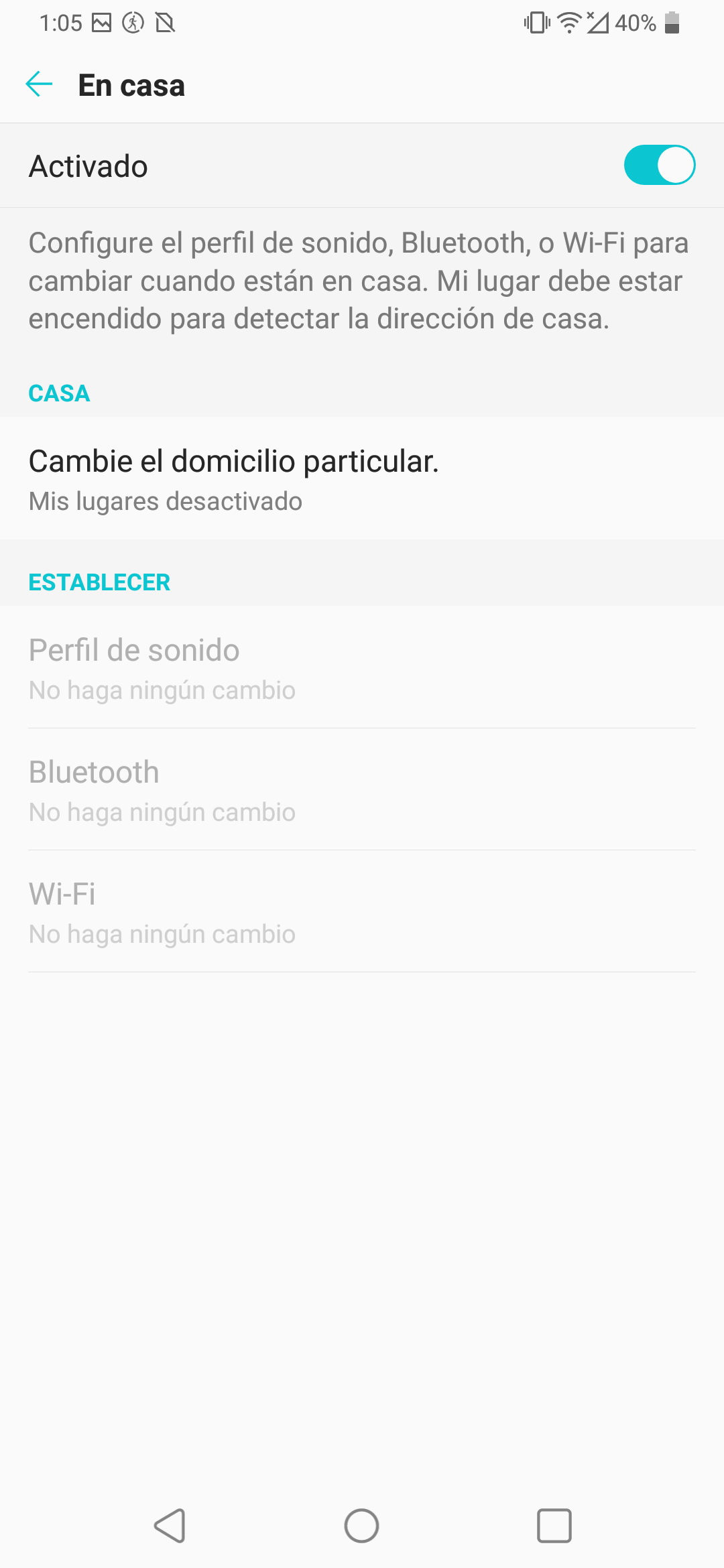724x1568 pixels.
Task: Open Perfil de sonido setting
Action: (362, 667)
